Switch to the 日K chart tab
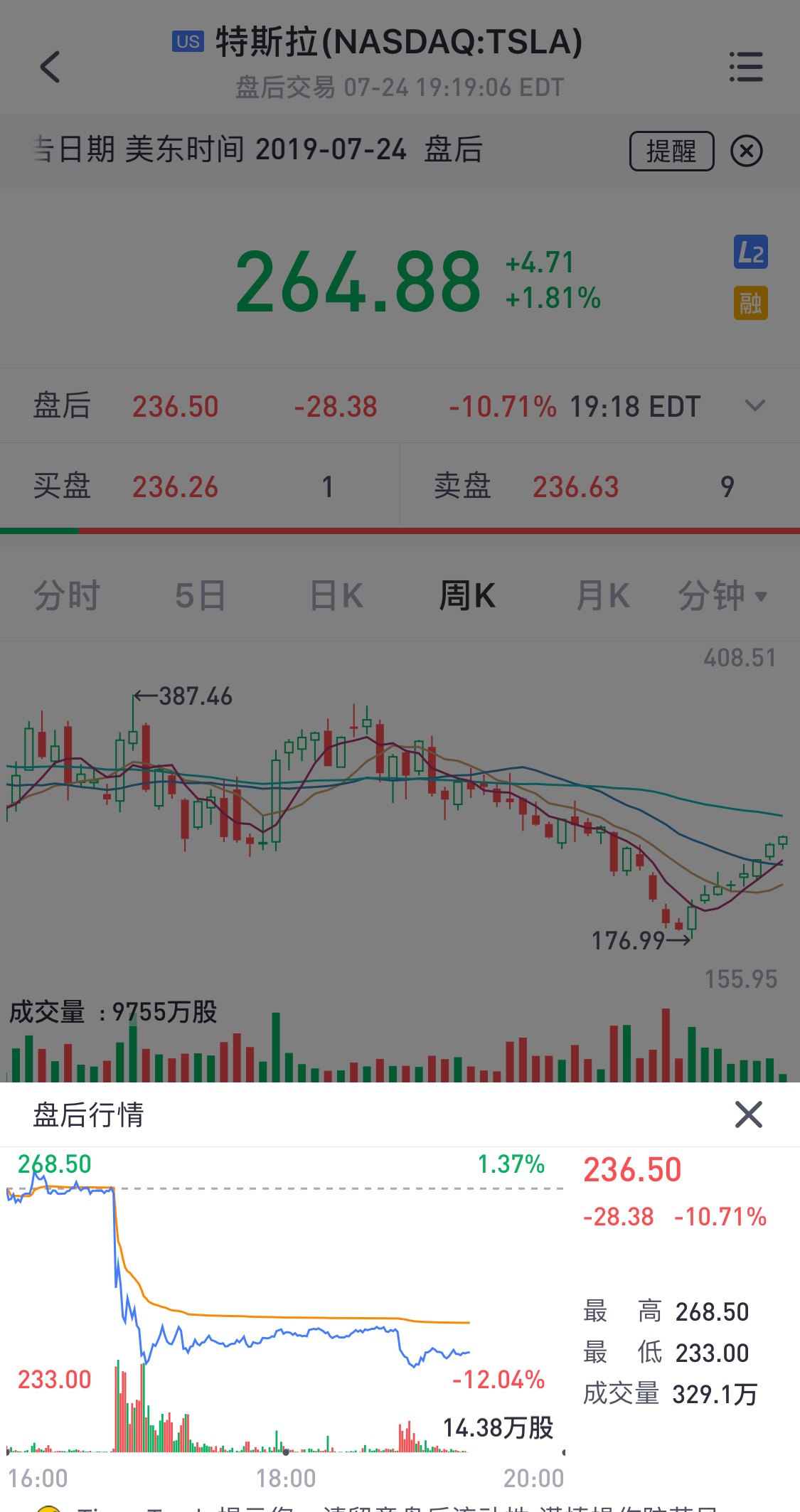The width and height of the screenshot is (800, 1512). [x=336, y=595]
